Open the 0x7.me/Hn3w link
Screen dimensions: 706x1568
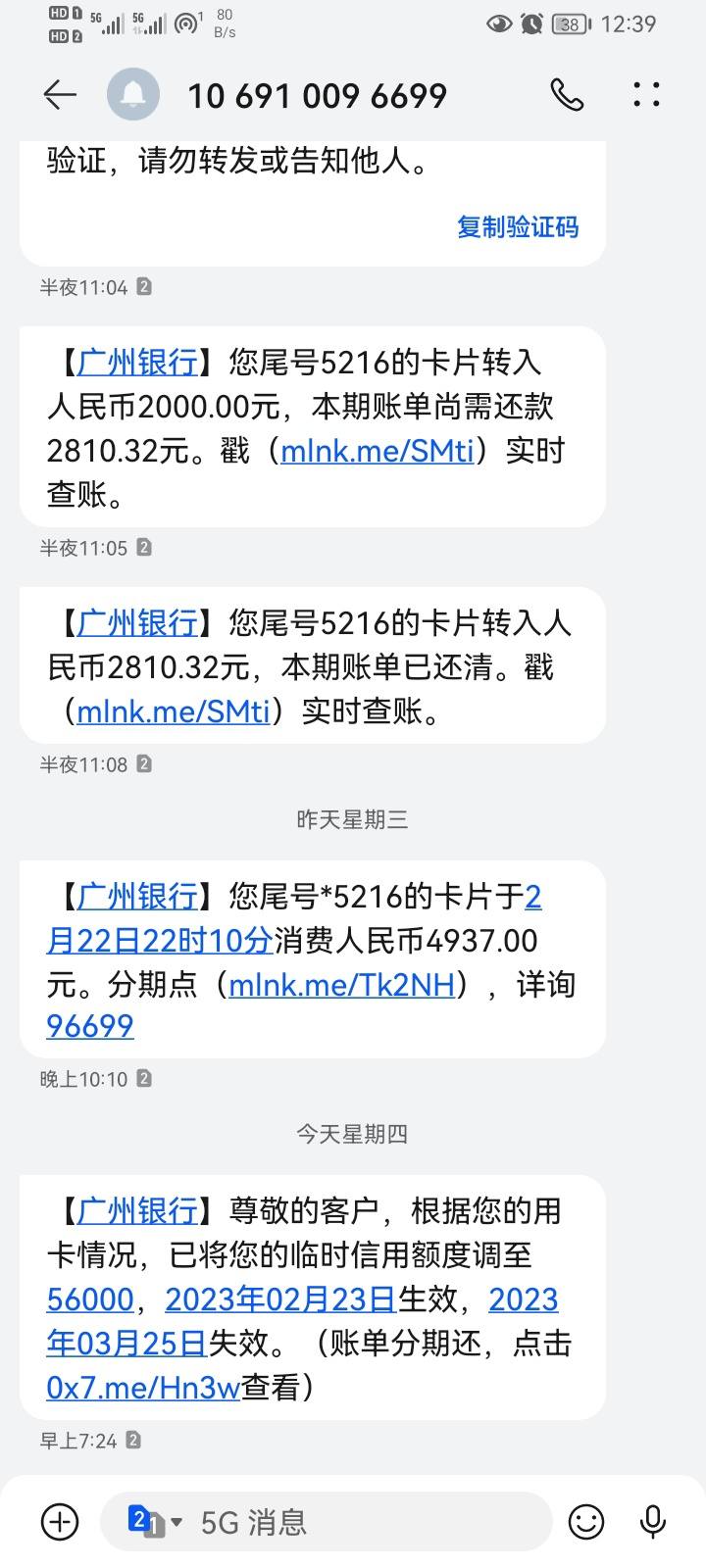(143, 1387)
